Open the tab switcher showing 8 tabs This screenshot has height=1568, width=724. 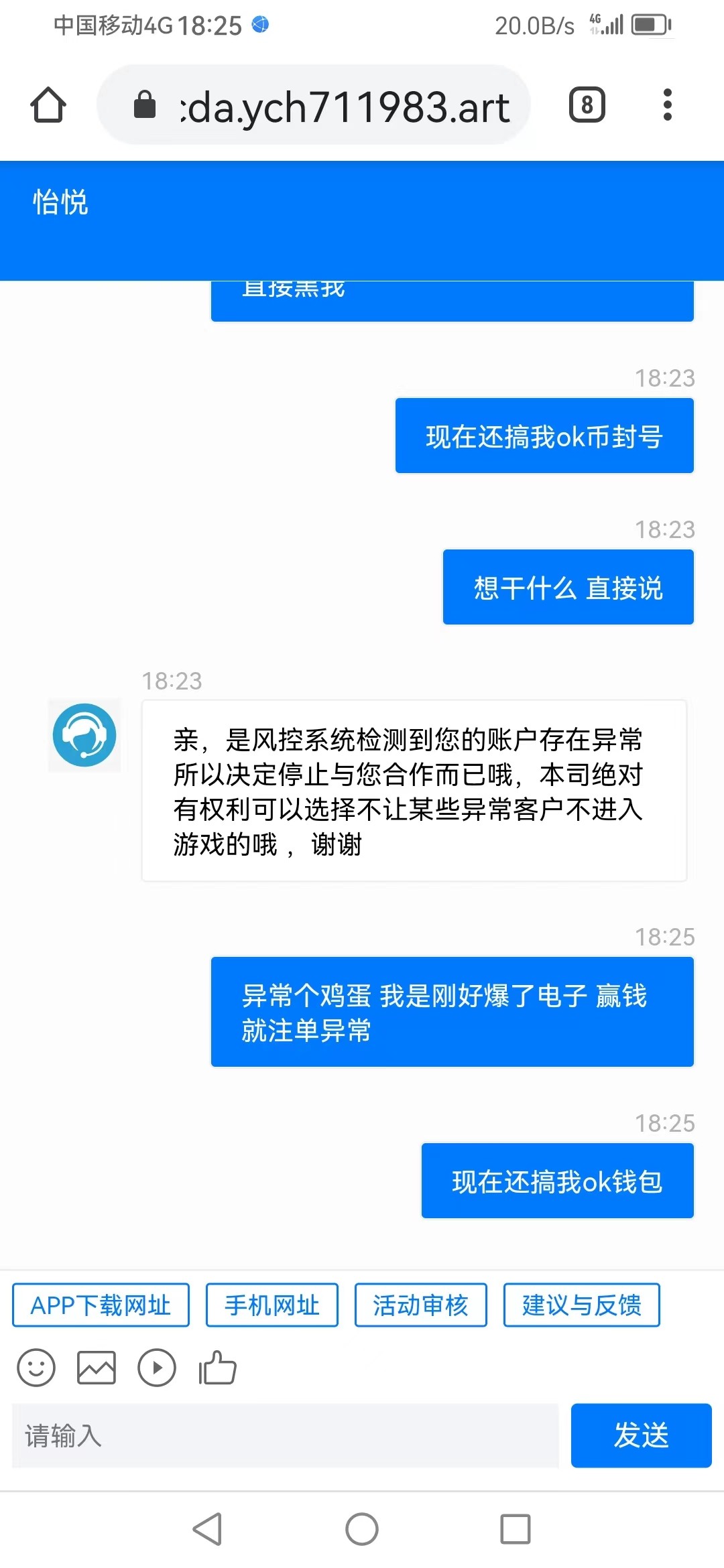(587, 105)
